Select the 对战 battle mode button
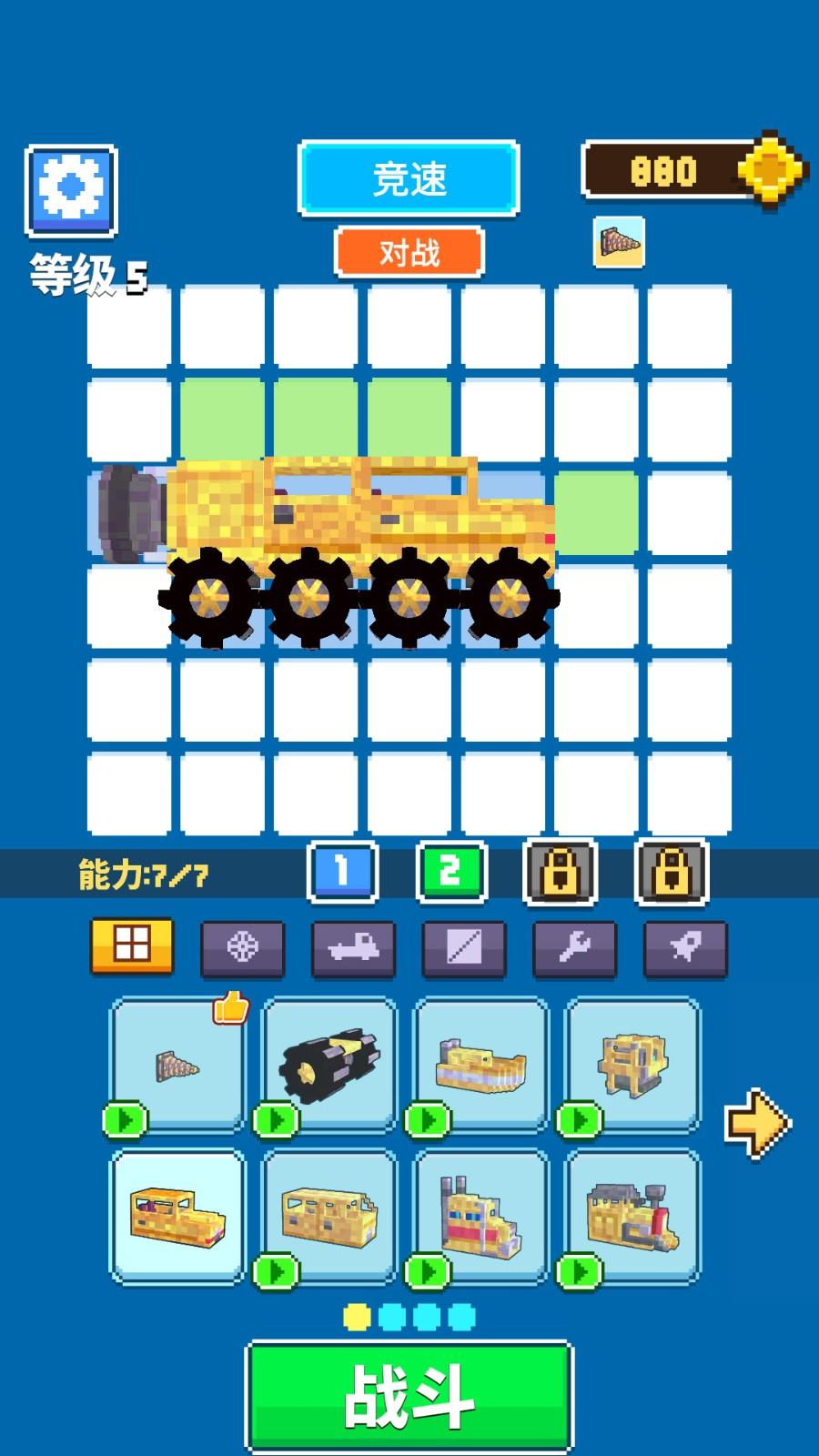Image resolution: width=819 pixels, height=1456 pixels. click(409, 252)
